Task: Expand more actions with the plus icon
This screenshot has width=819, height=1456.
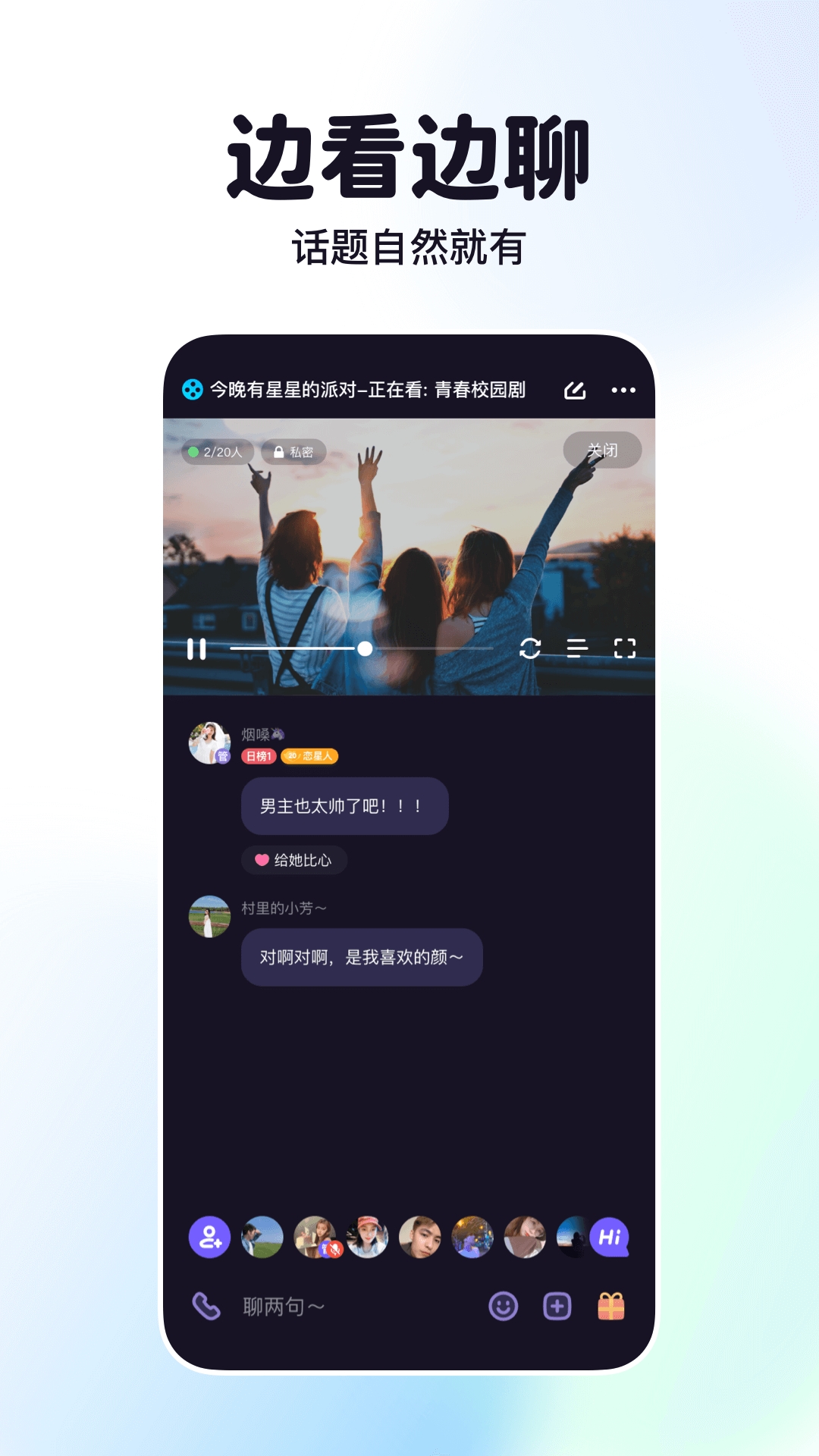Action: 556,1307
